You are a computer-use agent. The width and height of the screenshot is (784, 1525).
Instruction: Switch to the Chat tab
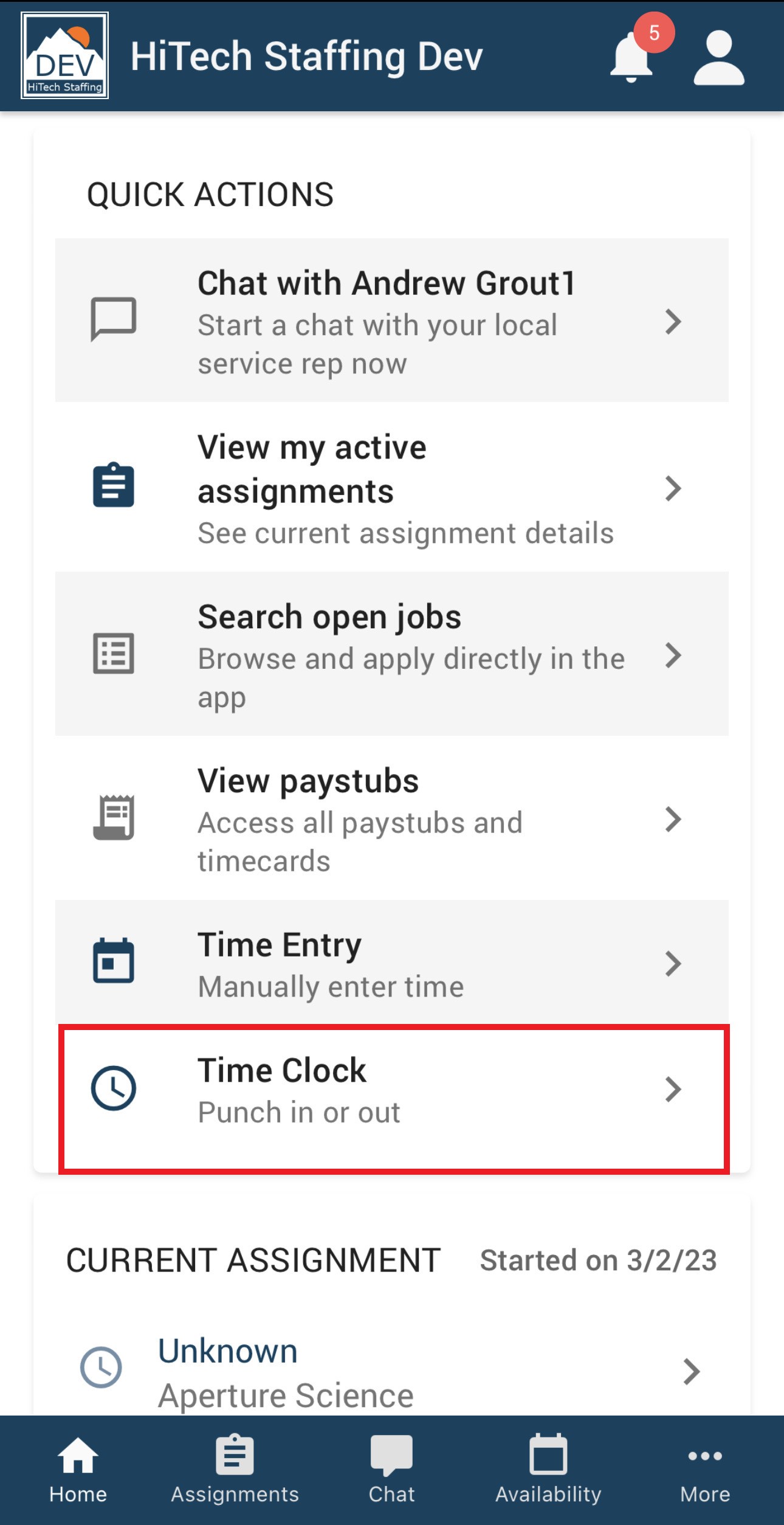pyautogui.click(x=391, y=1470)
